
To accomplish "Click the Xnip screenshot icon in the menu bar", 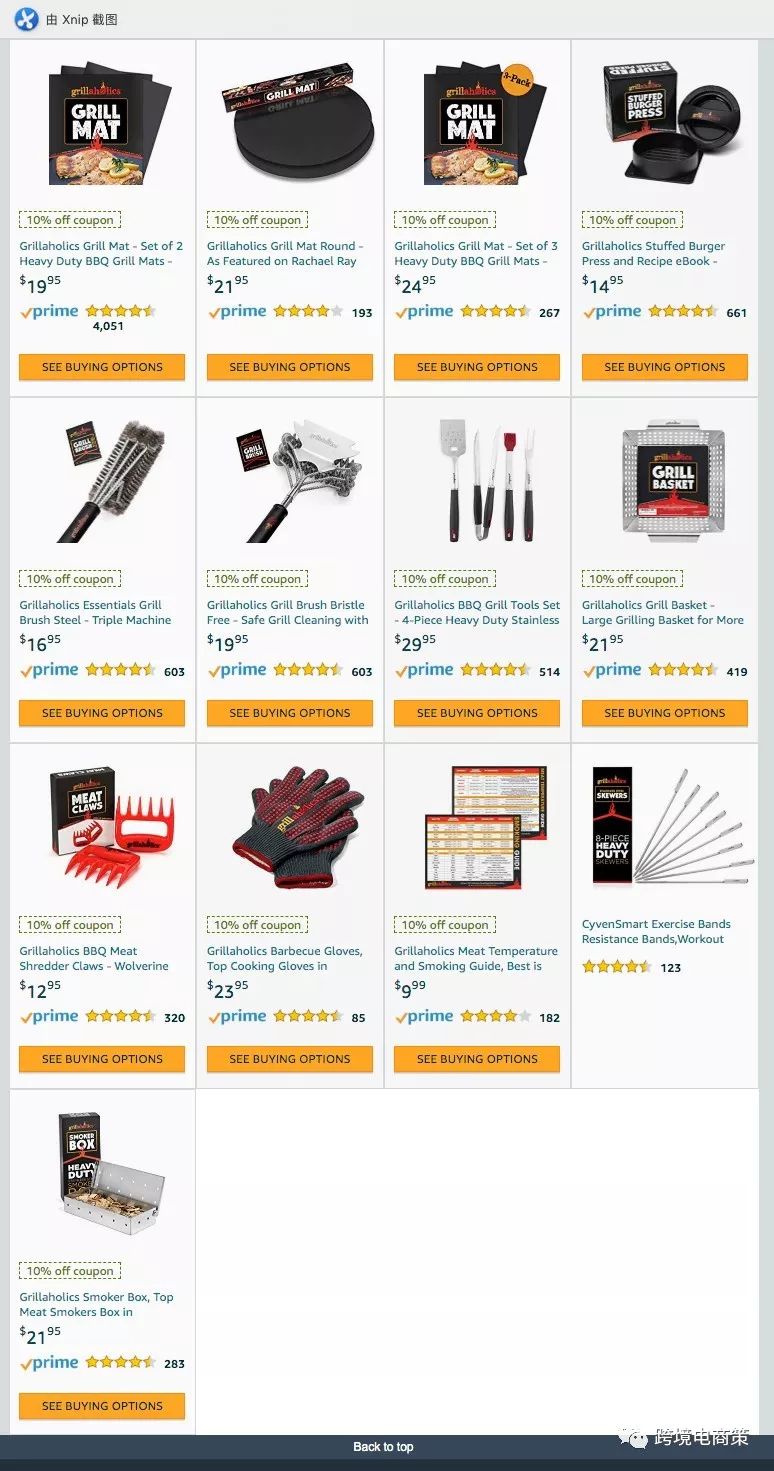I will click(25, 18).
